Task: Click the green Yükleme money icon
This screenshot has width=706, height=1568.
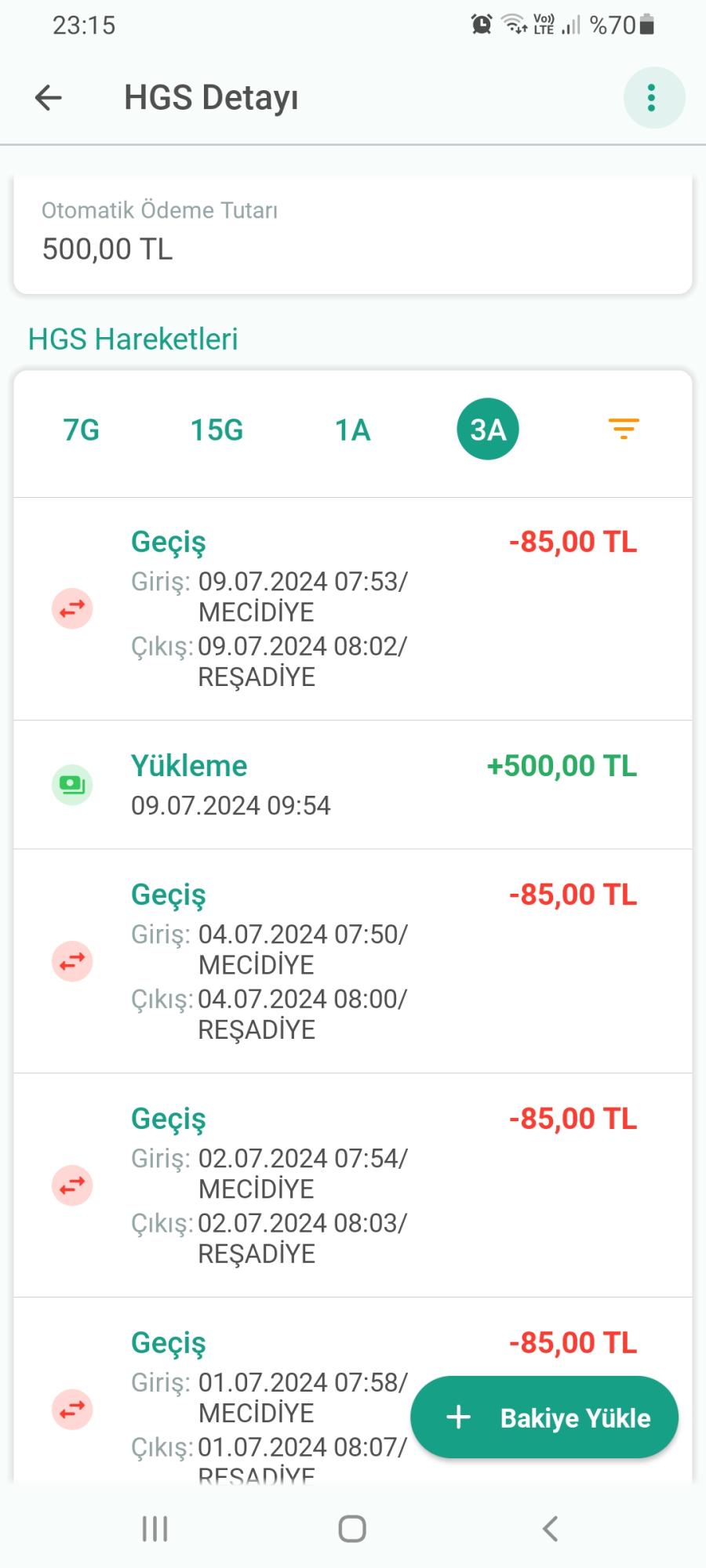Action: click(71, 784)
